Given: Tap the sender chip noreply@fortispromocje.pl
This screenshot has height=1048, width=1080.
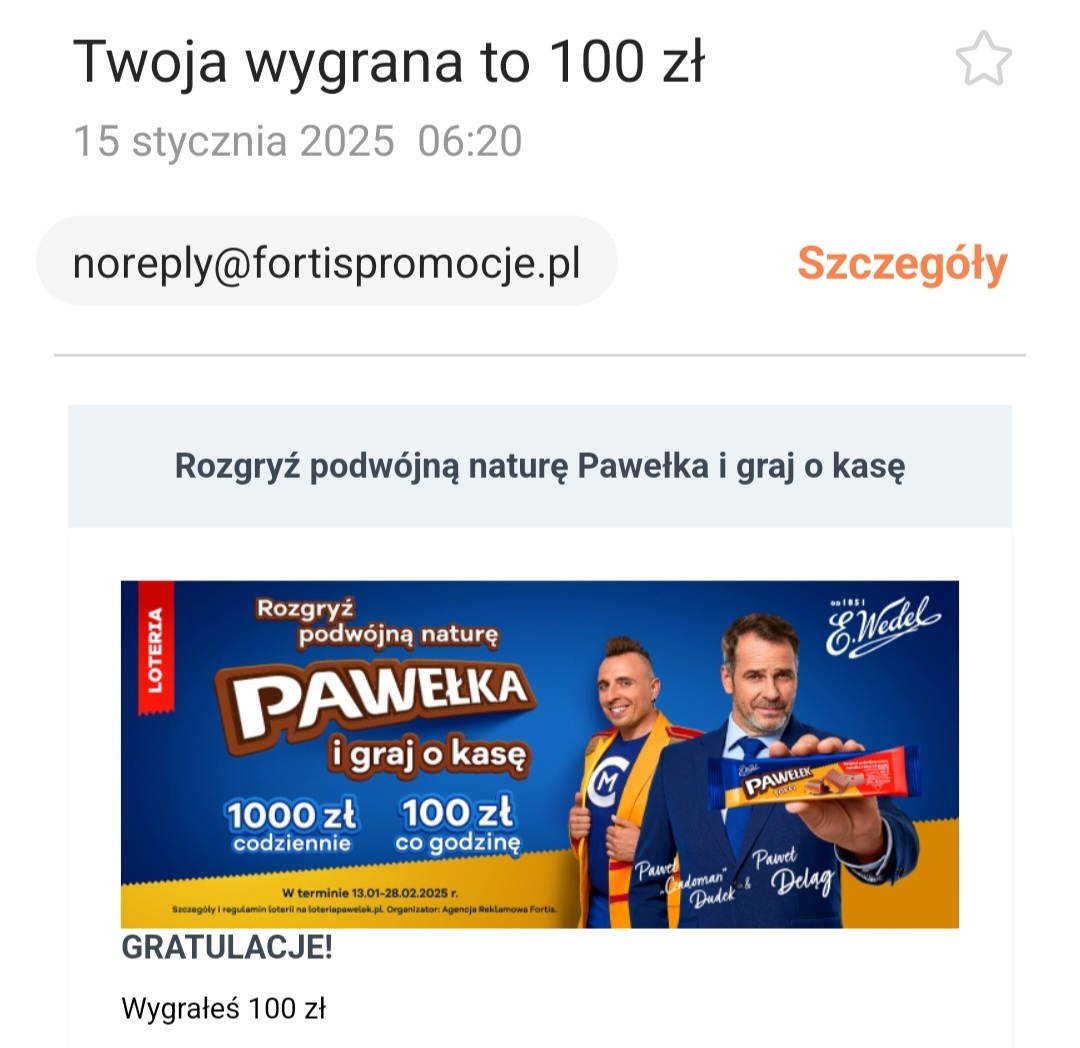Looking at the screenshot, I should (x=326, y=262).
